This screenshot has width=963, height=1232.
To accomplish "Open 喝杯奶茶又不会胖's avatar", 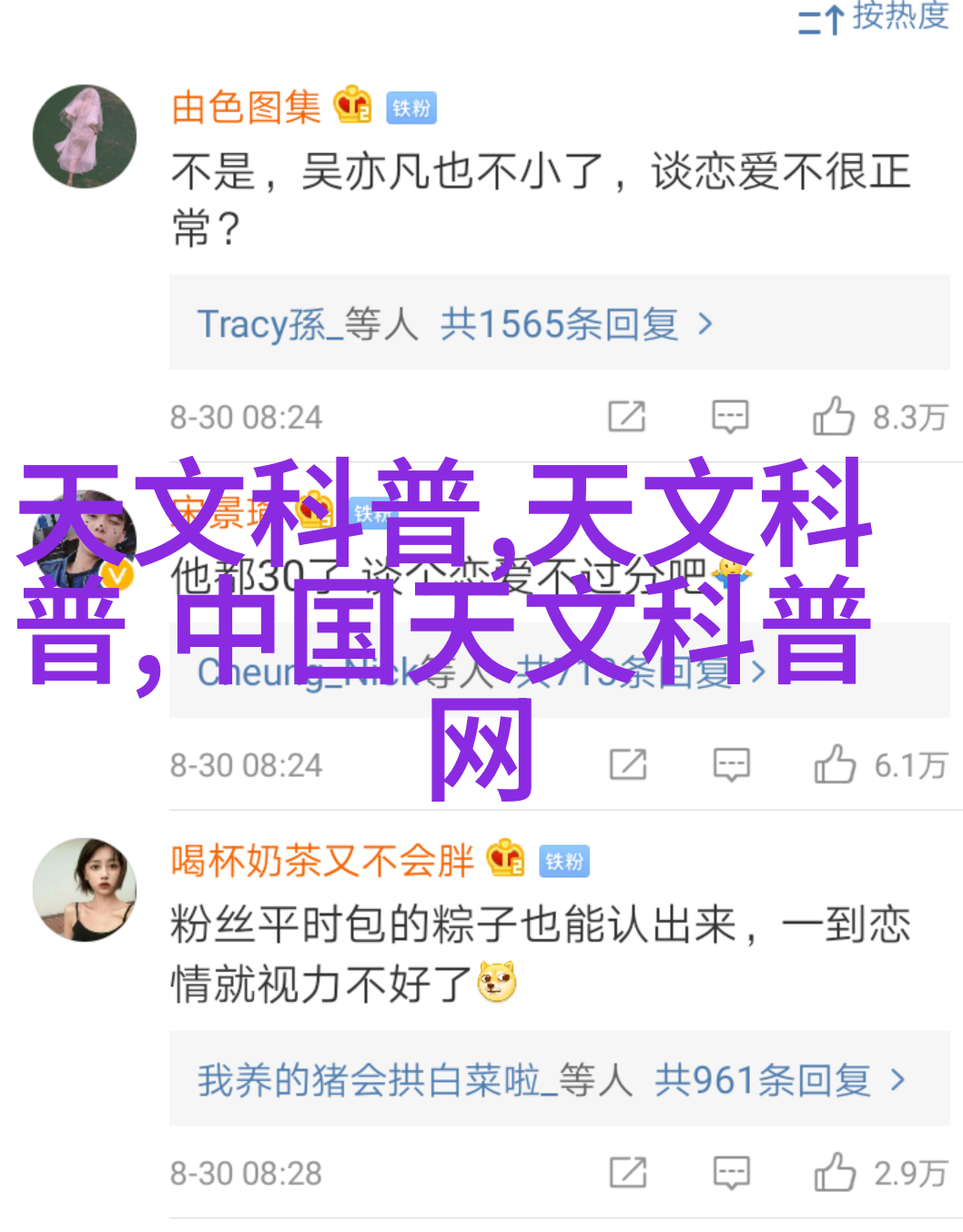I will [x=85, y=890].
